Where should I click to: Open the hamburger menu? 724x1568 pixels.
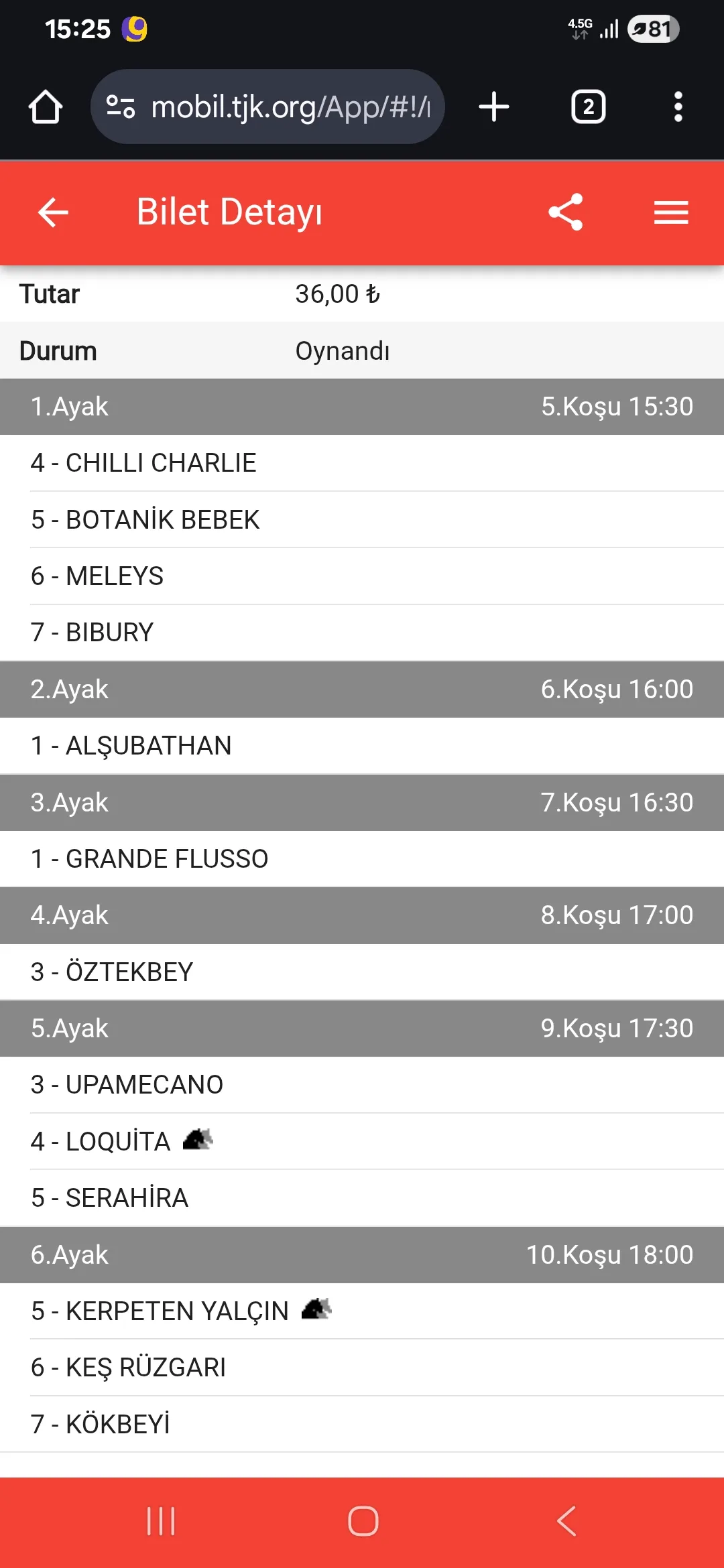click(671, 212)
